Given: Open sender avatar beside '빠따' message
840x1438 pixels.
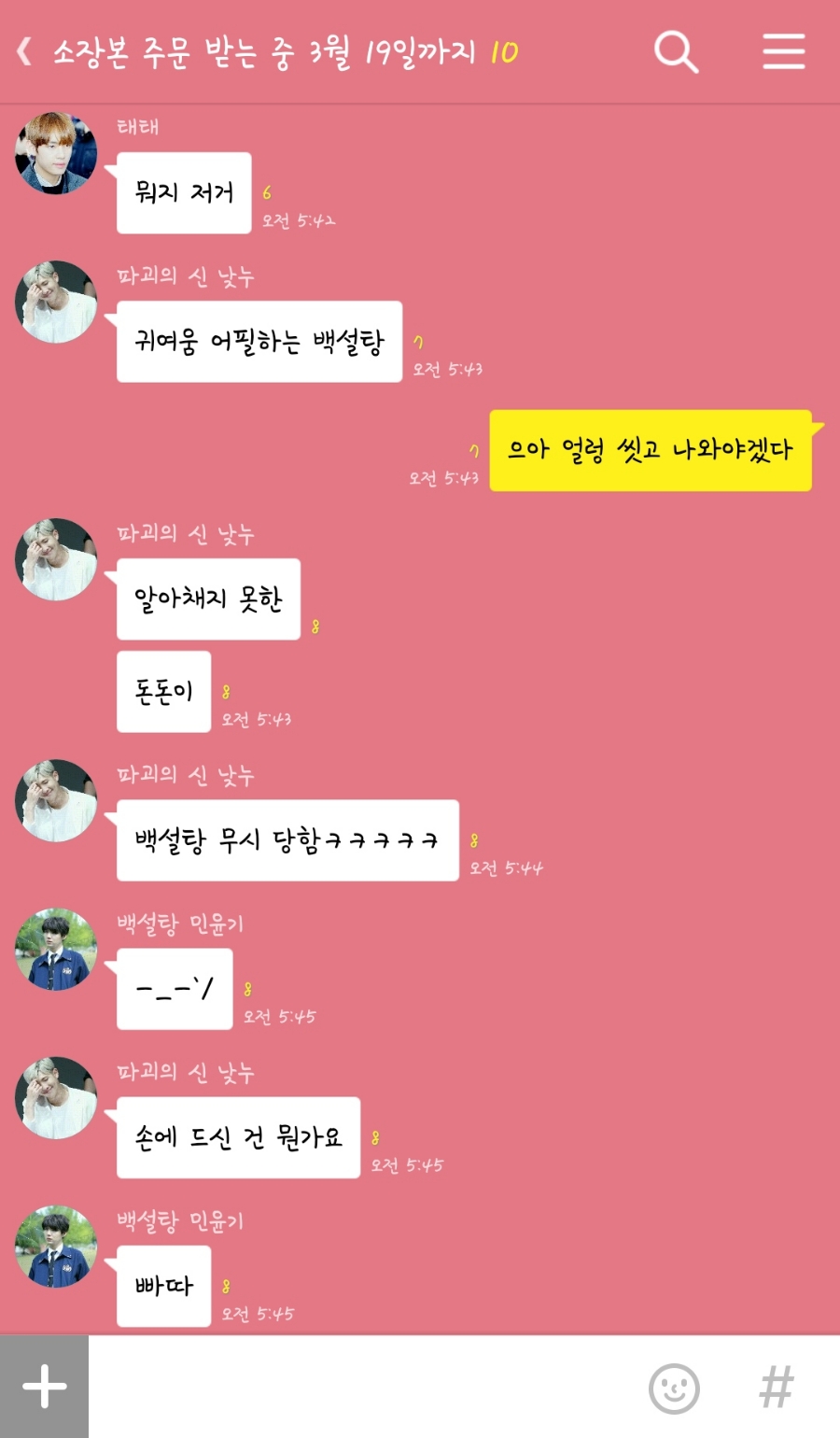Looking at the screenshot, I should pos(56,1247).
